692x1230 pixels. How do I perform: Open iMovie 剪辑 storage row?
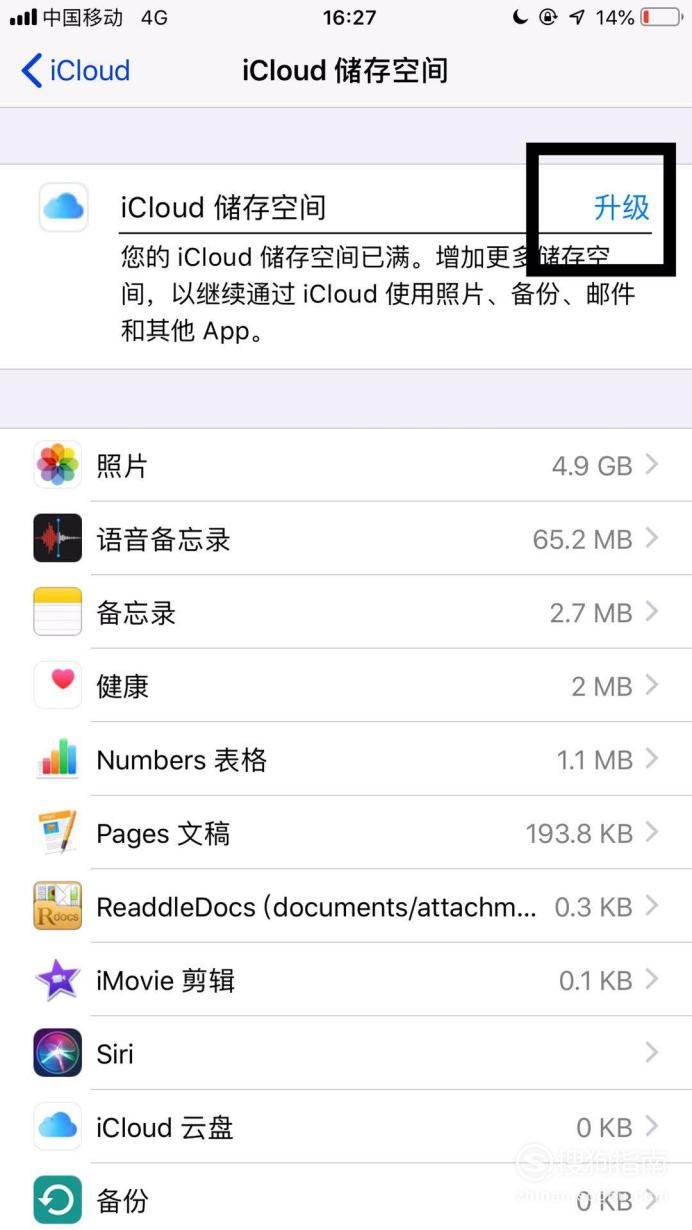click(x=346, y=980)
